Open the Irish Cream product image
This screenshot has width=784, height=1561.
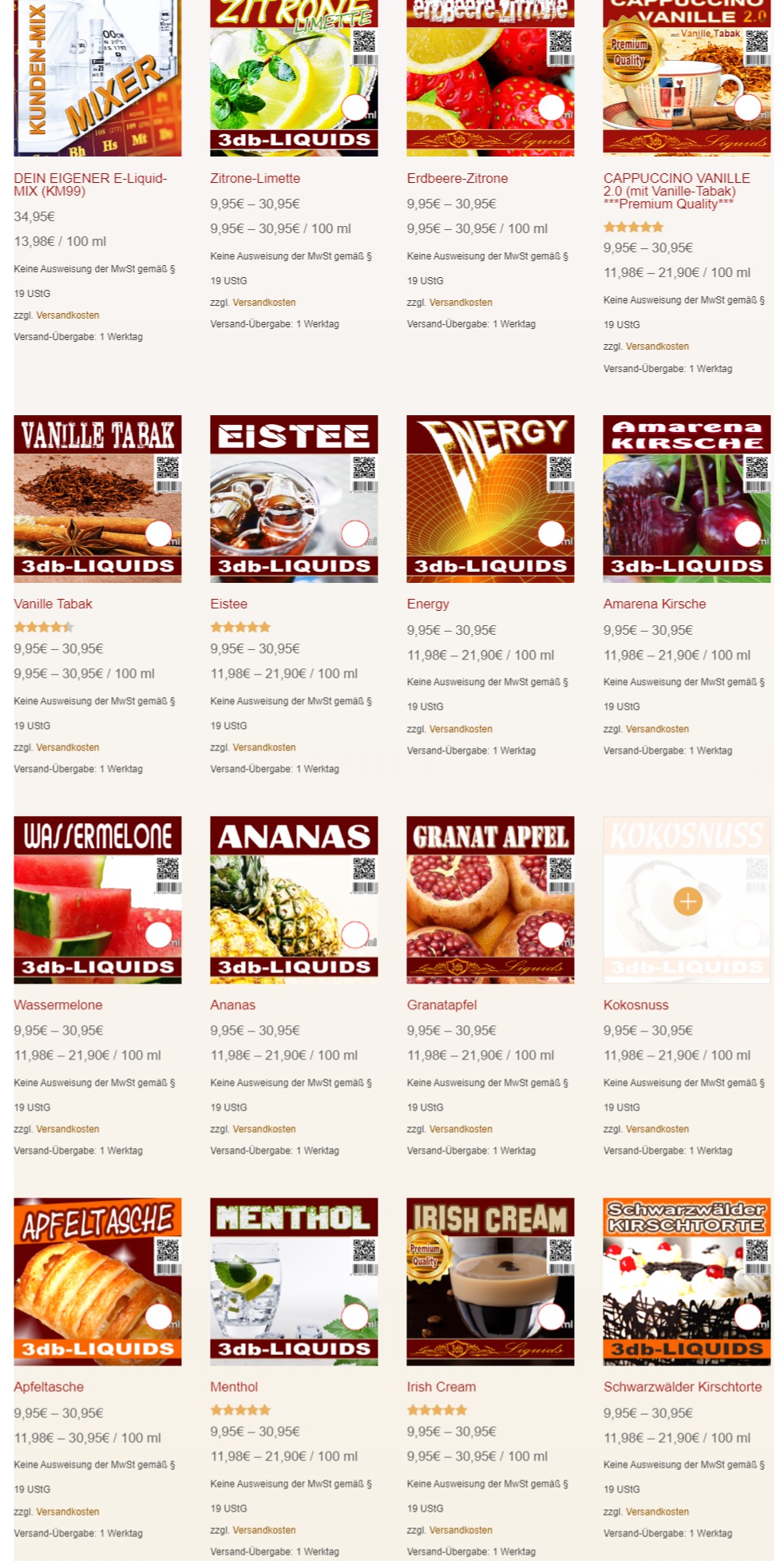click(490, 1282)
